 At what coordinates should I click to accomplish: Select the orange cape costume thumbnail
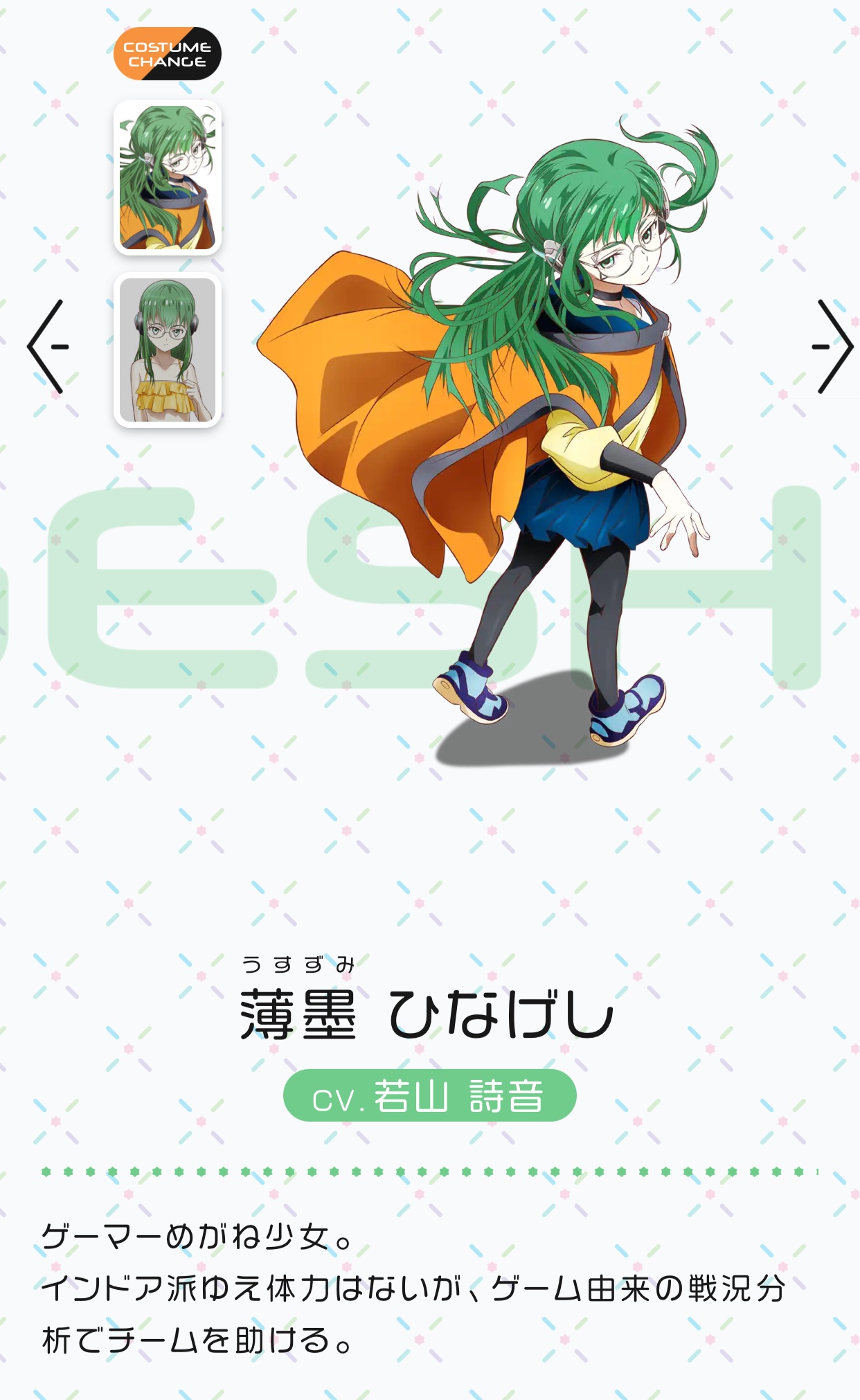click(168, 178)
